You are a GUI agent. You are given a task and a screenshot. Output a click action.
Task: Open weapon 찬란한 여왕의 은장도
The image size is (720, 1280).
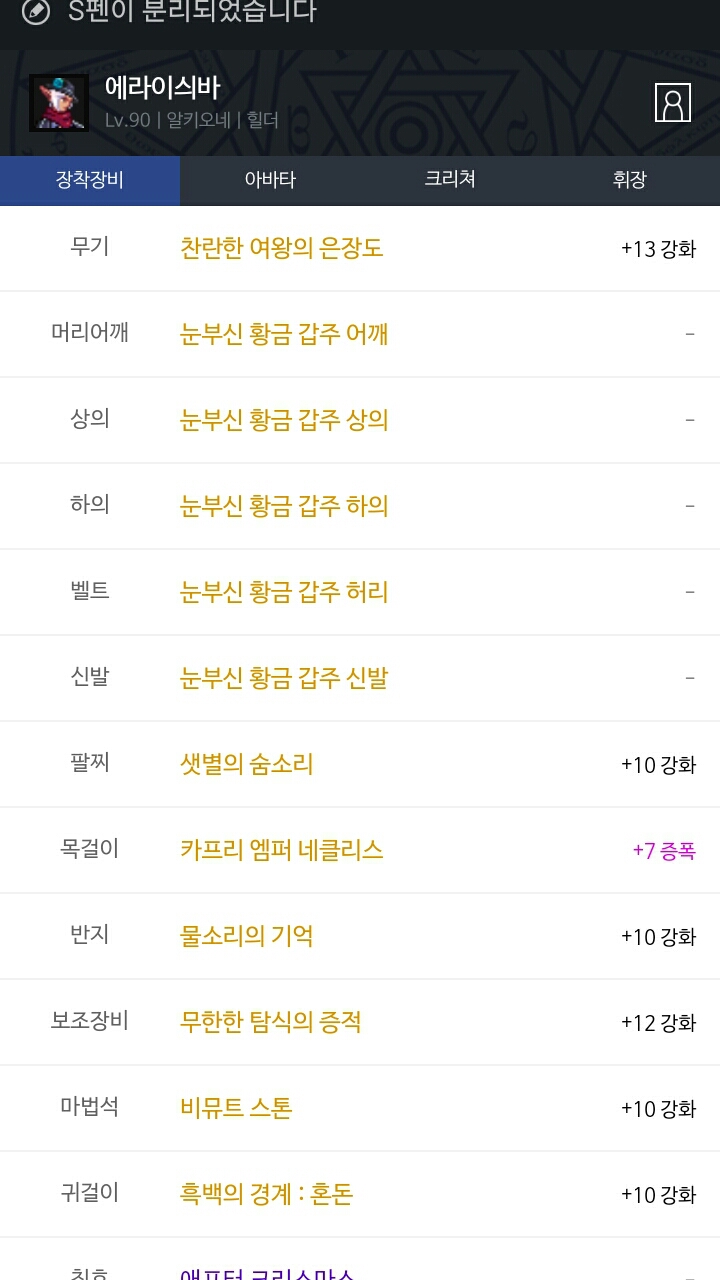point(360,248)
